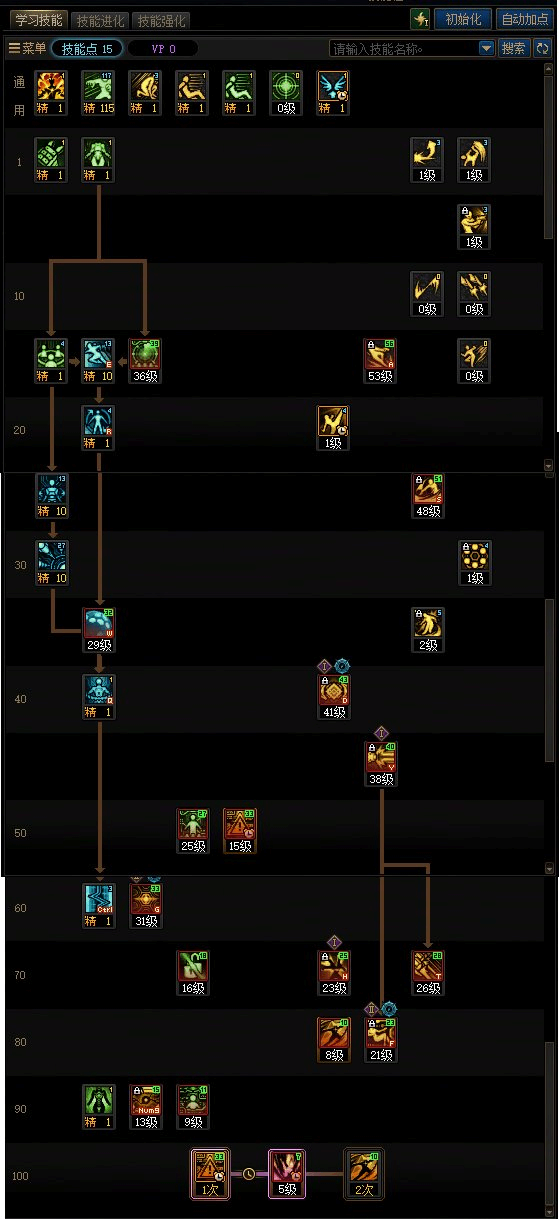Screen dimensions: 559x1219
Task: Select the skill showing 16级
Action: click(193, 974)
